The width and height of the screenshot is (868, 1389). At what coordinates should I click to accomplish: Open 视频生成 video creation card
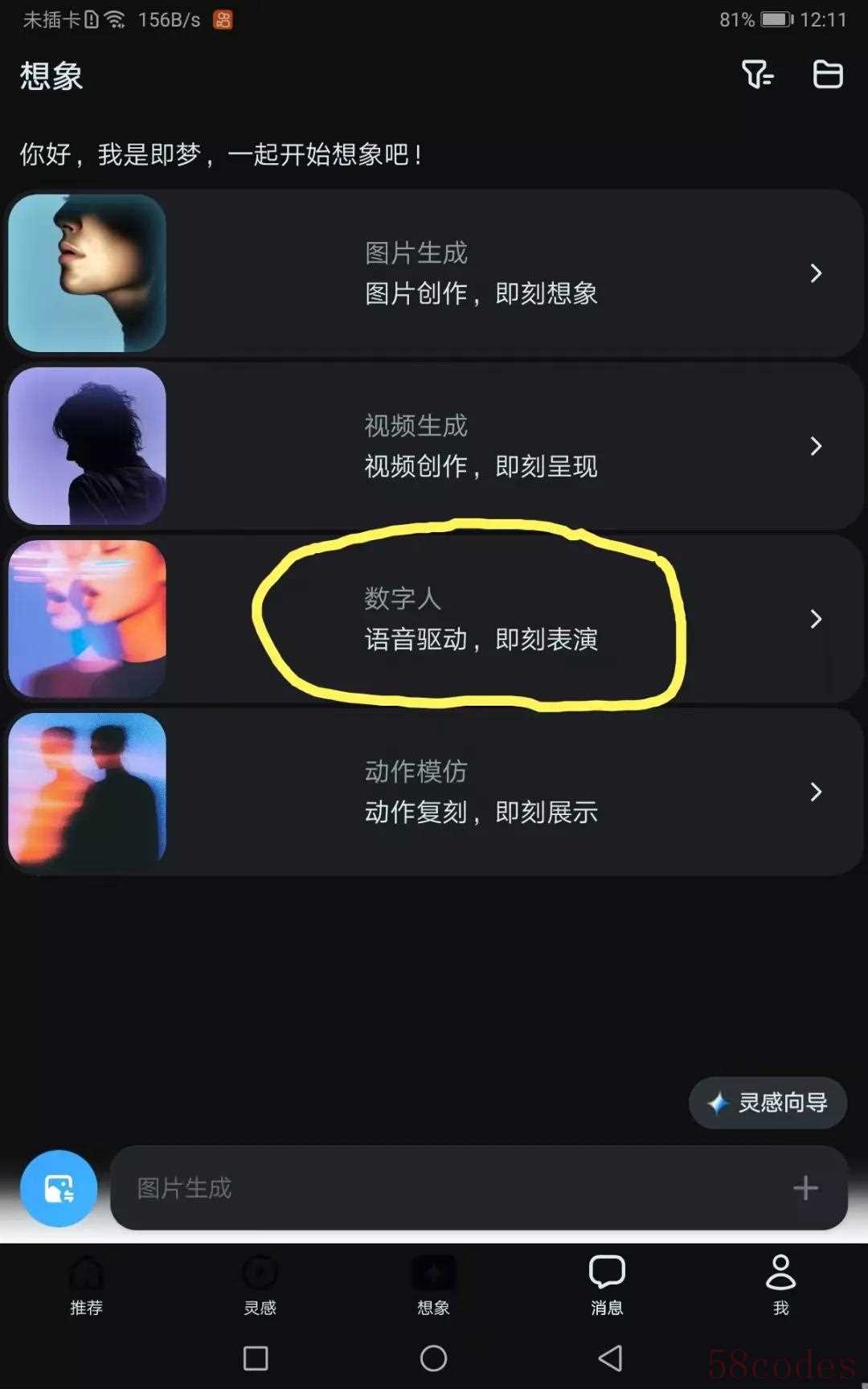click(x=434, y=446)
